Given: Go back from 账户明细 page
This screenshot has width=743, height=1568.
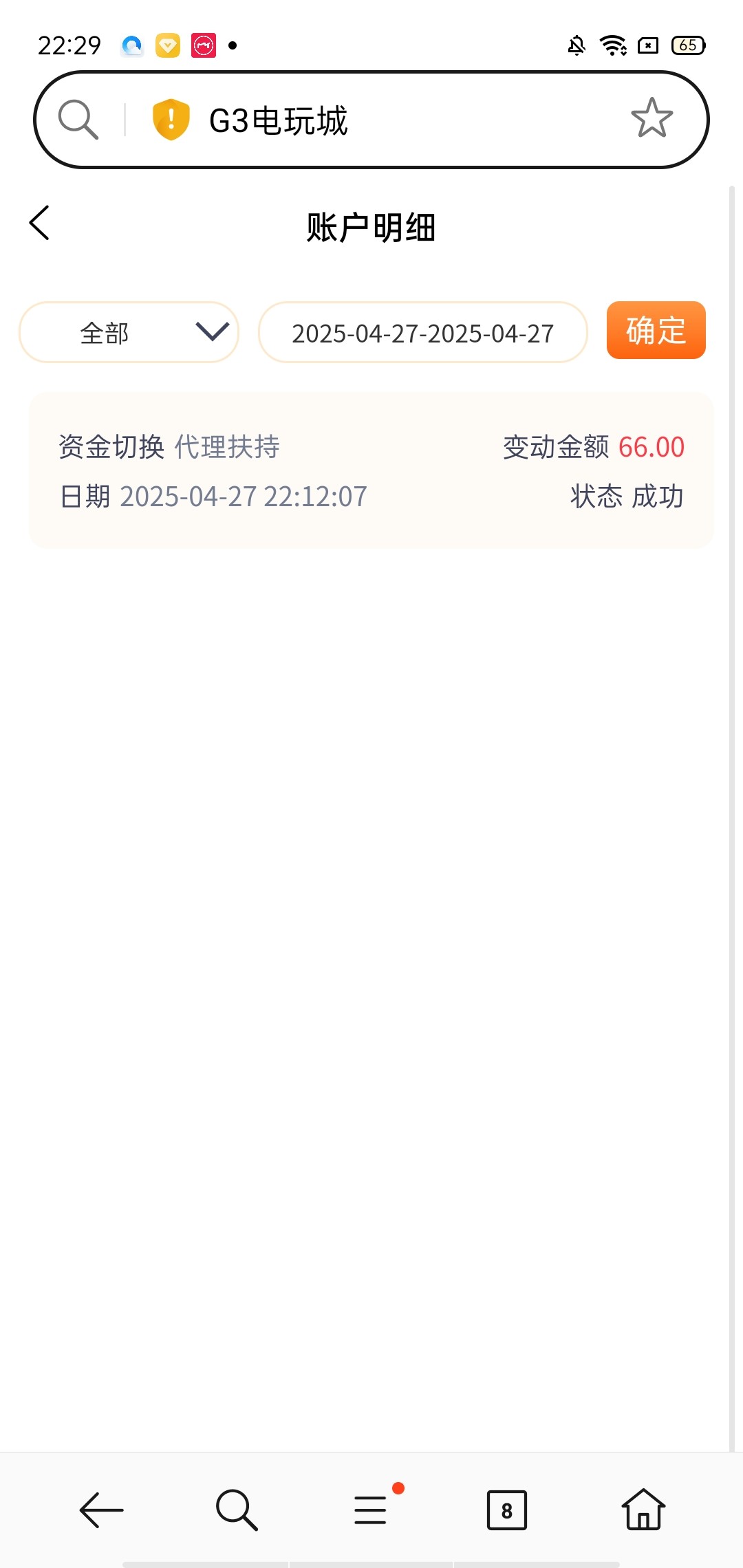Looking at the screenshot, I should click(x=40, y=223).
